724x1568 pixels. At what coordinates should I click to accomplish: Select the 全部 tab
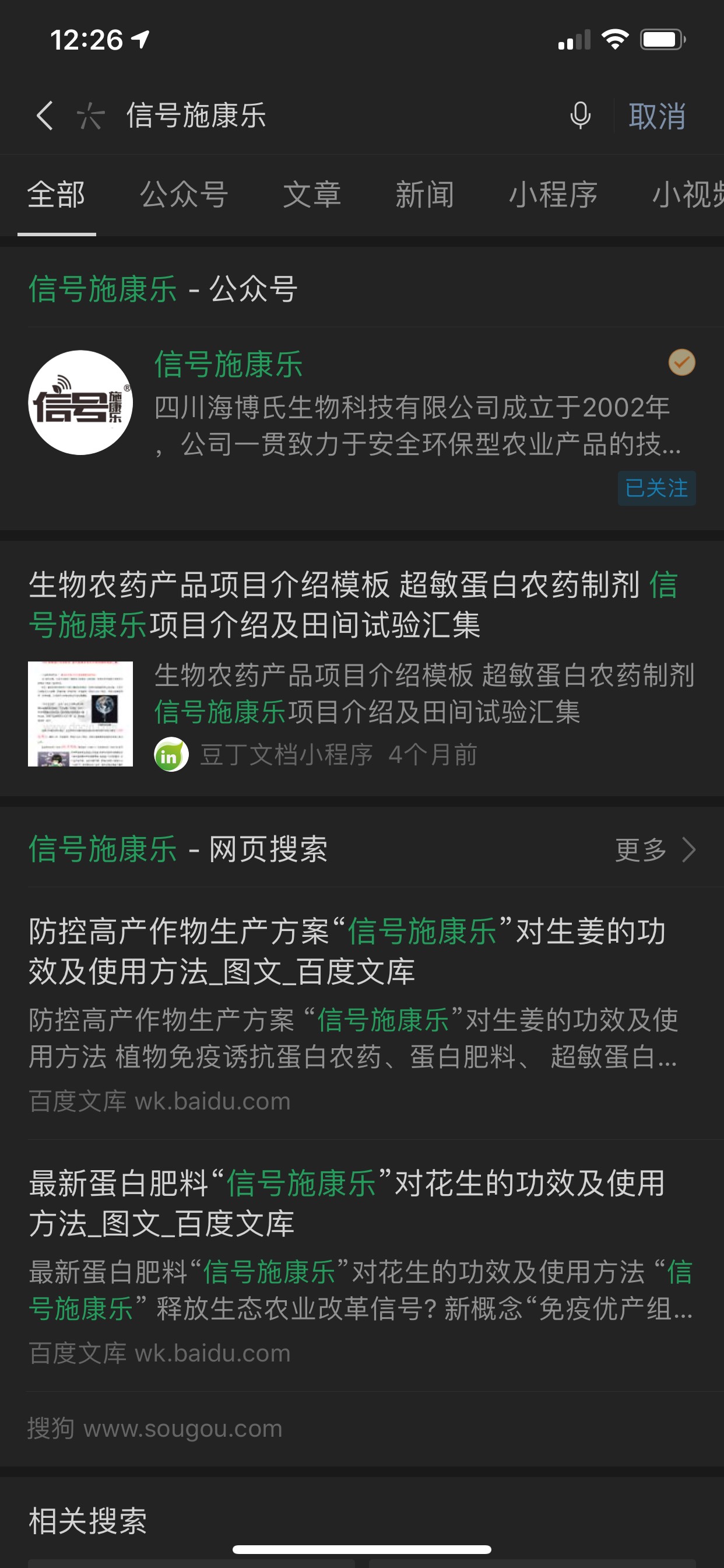coord(57,195)
